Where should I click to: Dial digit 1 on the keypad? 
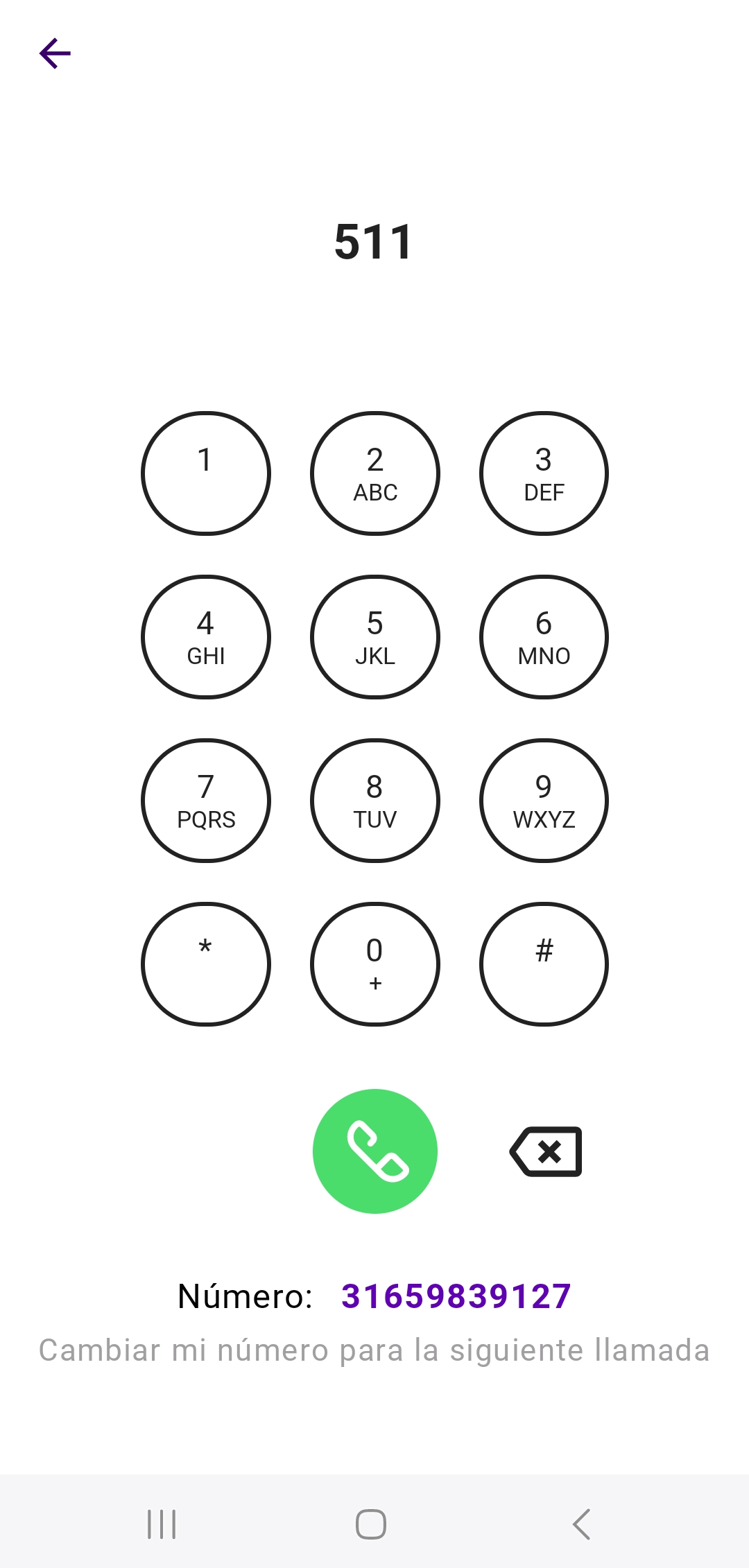206,473
